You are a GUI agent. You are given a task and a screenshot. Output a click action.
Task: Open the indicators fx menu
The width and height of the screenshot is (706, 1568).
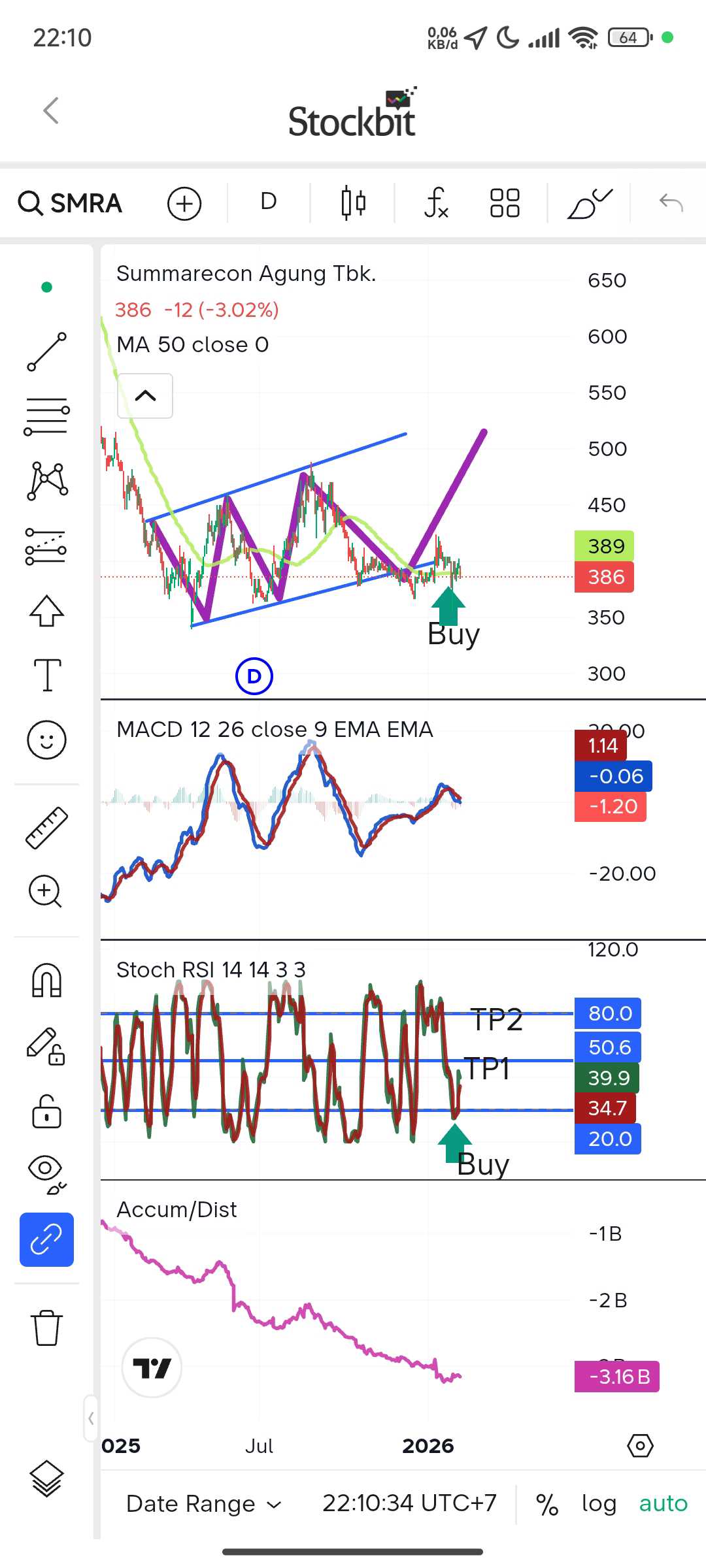click(436, 203)
